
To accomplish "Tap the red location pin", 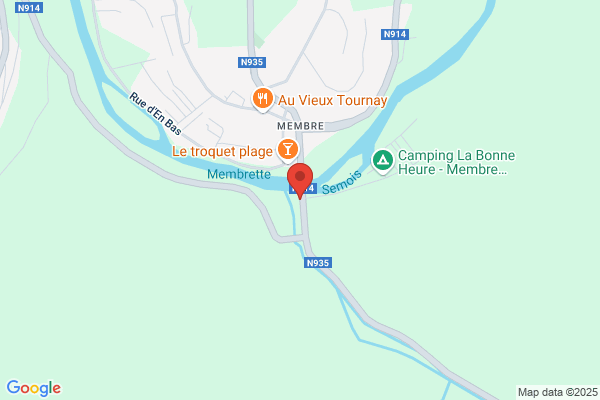I will (x=300, y=181).
